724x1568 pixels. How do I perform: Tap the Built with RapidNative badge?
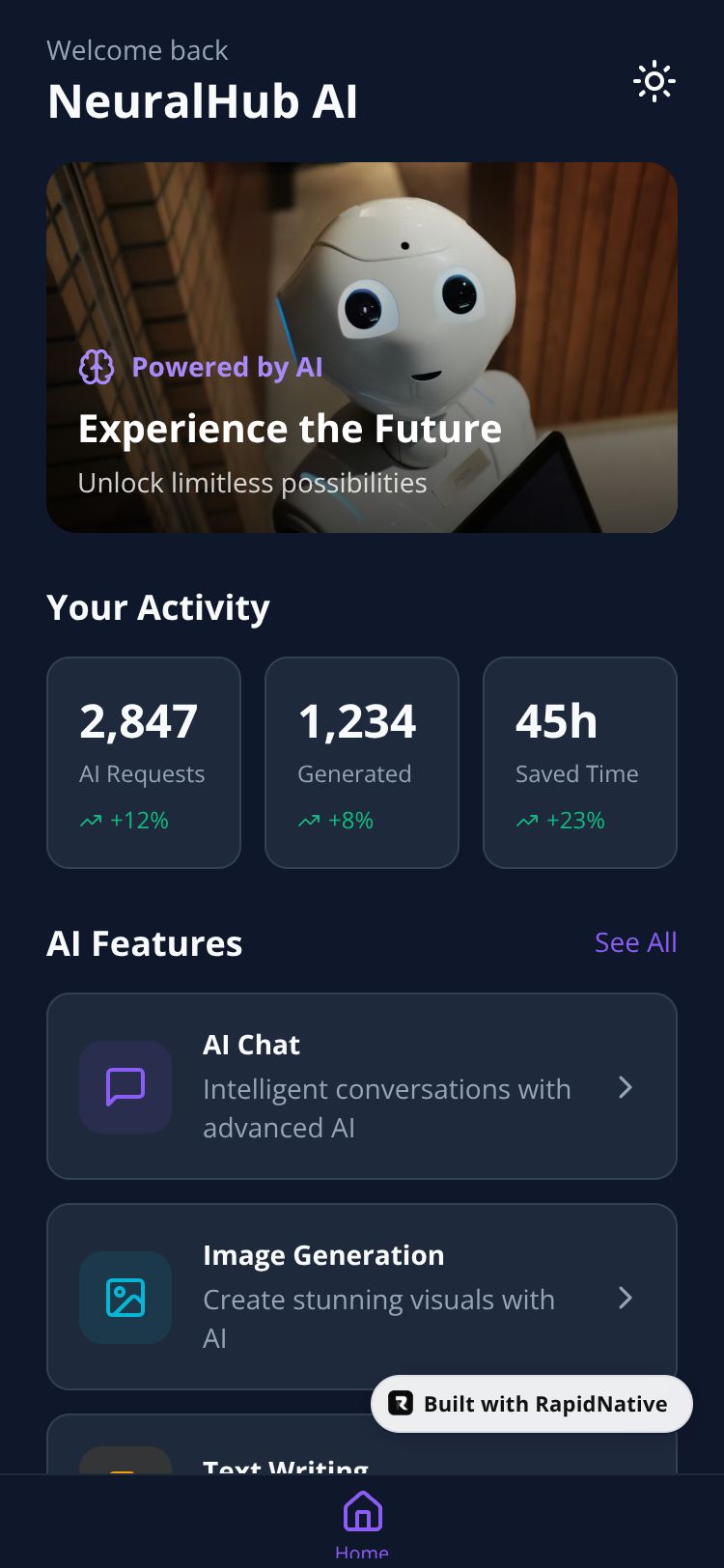click(532, 1404)
